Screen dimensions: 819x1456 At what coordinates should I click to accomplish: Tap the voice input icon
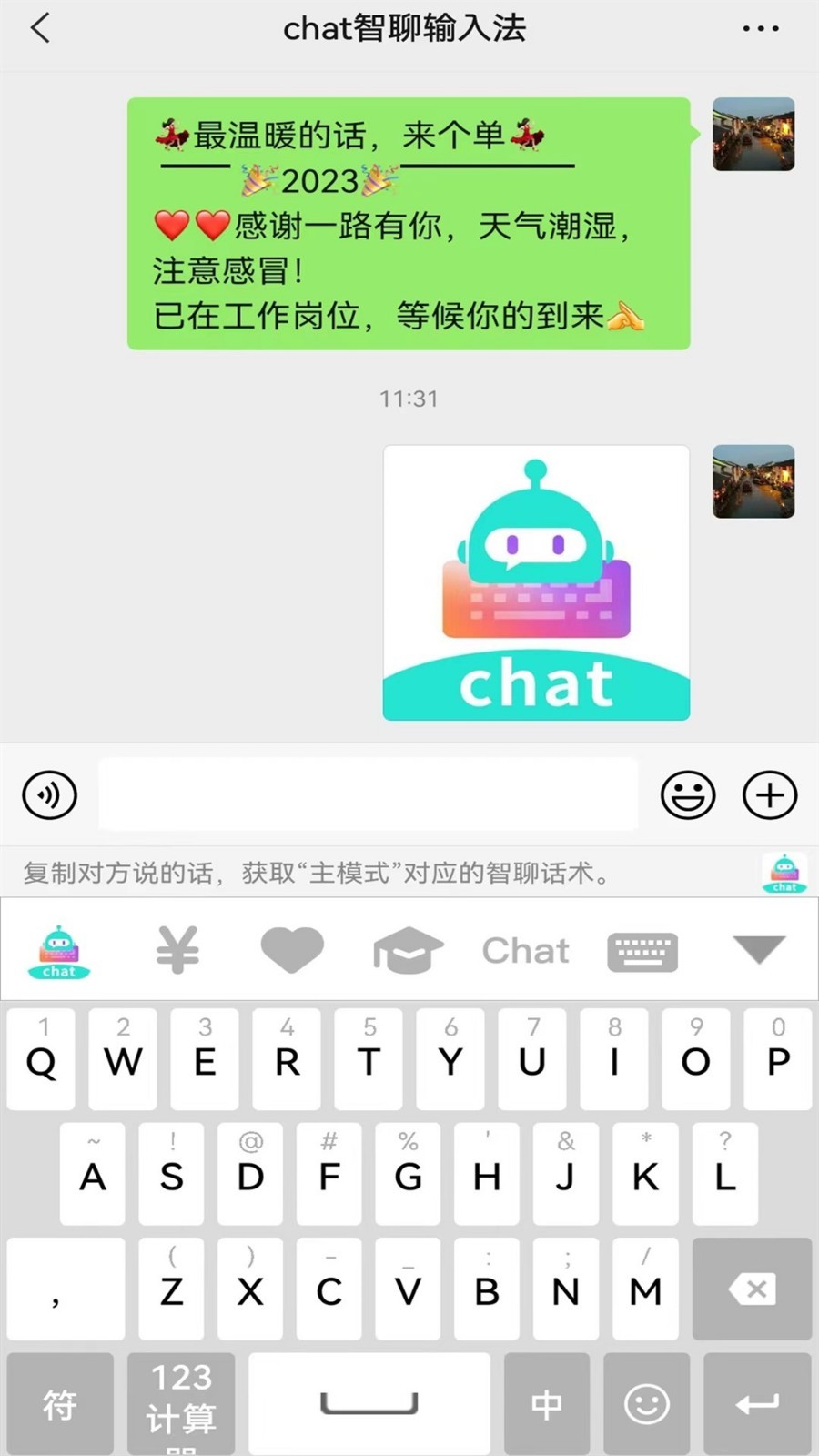coord(49,794)
